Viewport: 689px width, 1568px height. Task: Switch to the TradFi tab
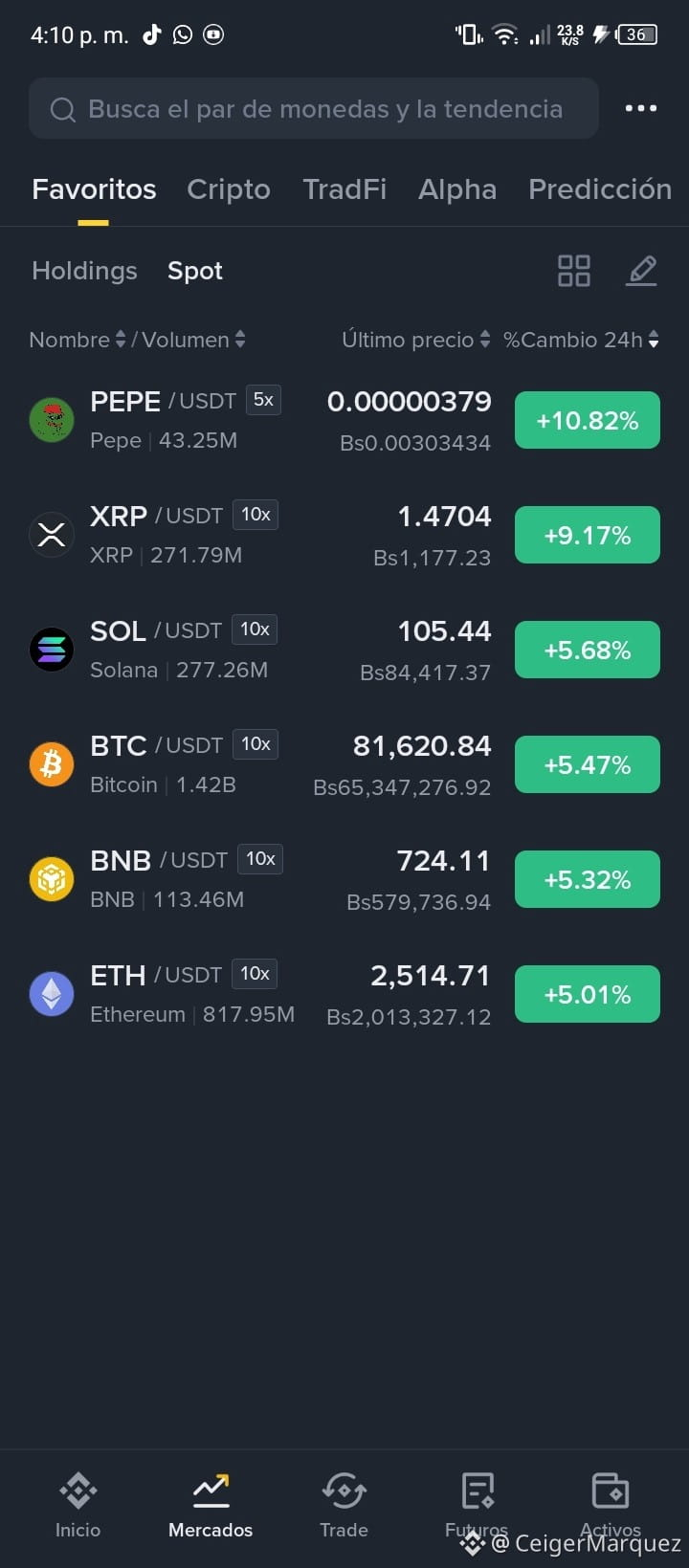[x=344, y=189]
